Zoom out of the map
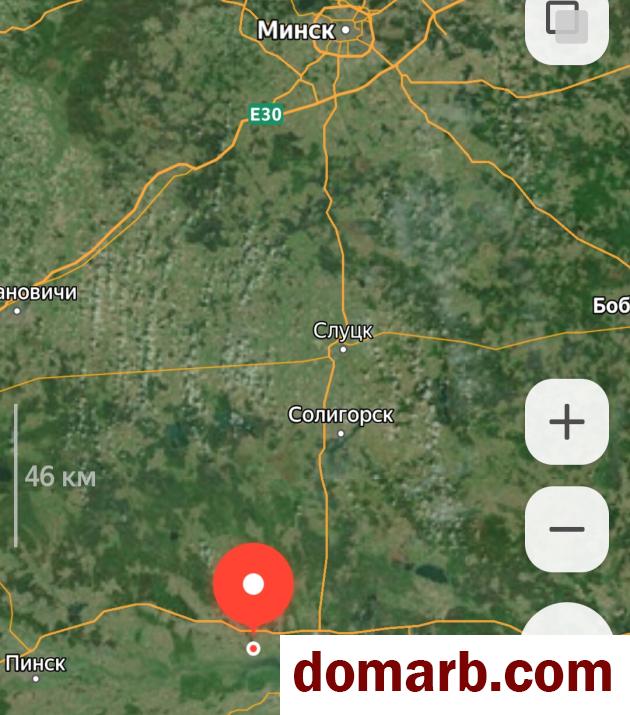The height and width of the screenshot is (715, 630). click(x=566, y=529)
